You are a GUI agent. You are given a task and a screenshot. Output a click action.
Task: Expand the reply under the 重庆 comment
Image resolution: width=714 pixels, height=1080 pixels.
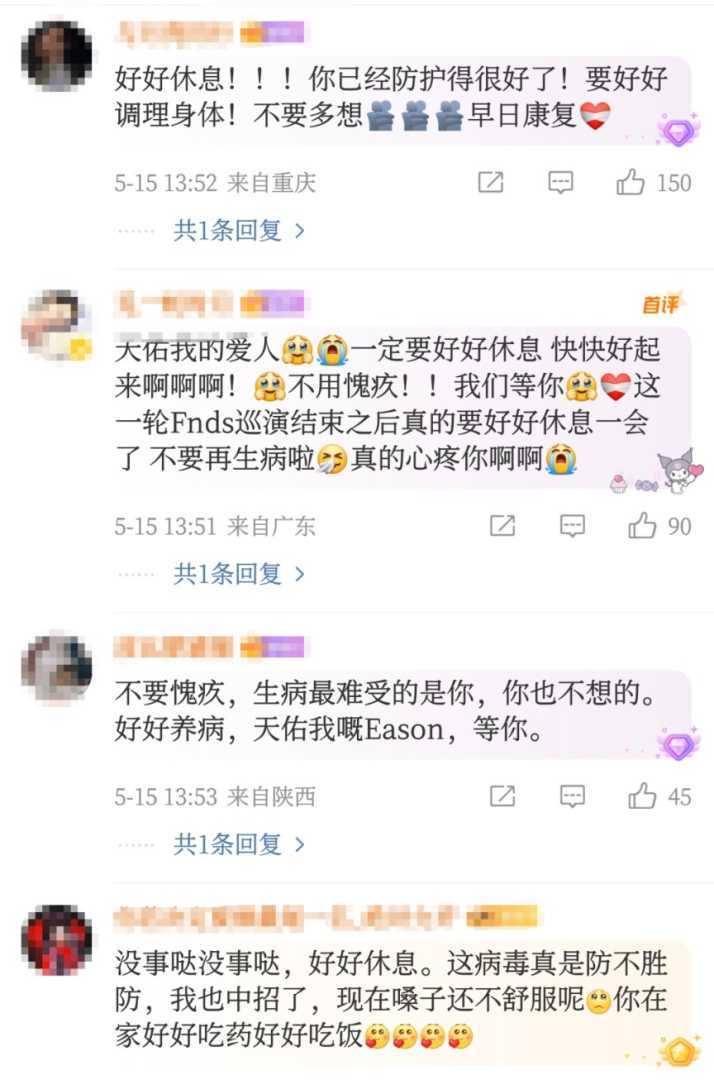(x=239, y=231)
